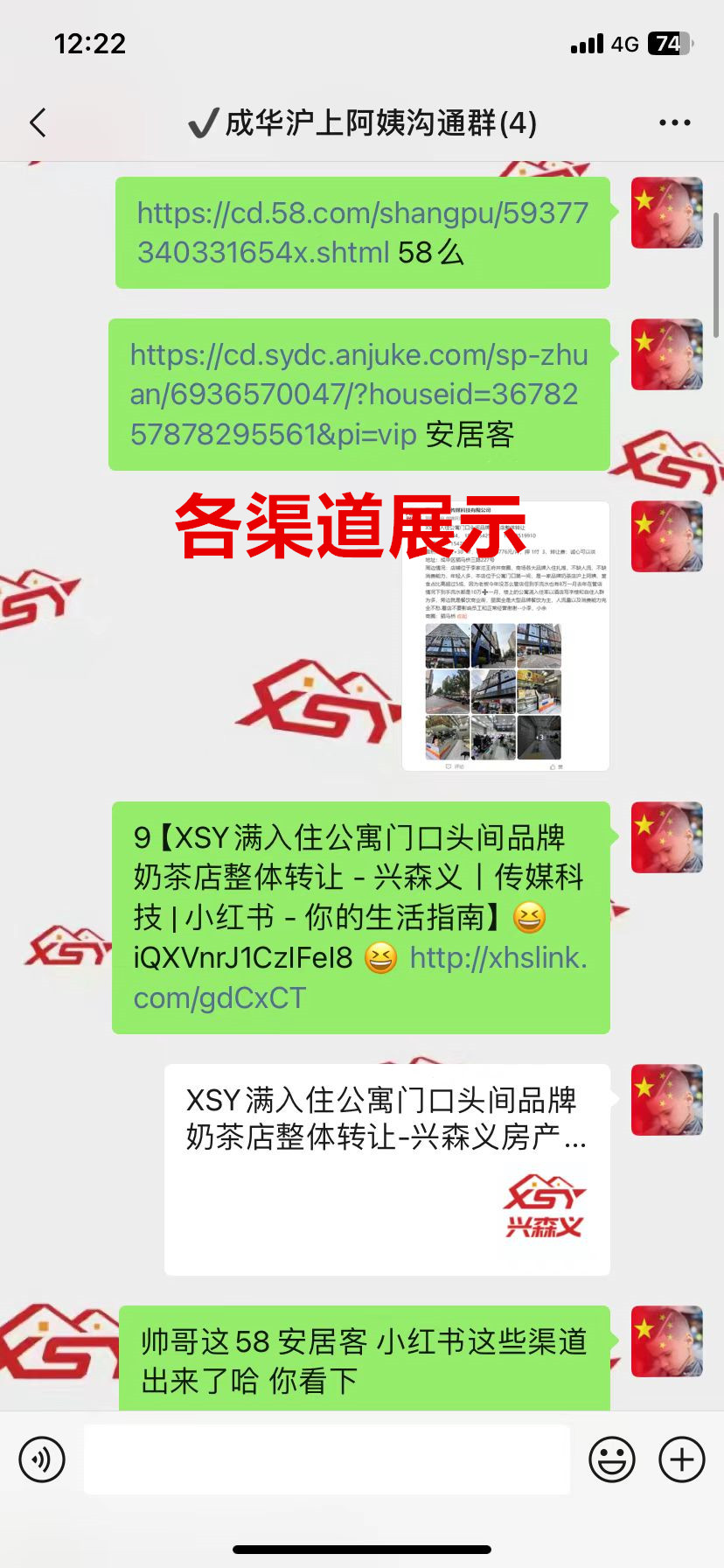724x1568 pixels.
Task: Open the emoji picker
Action: pyautogui.click(x=611, y=1459)
